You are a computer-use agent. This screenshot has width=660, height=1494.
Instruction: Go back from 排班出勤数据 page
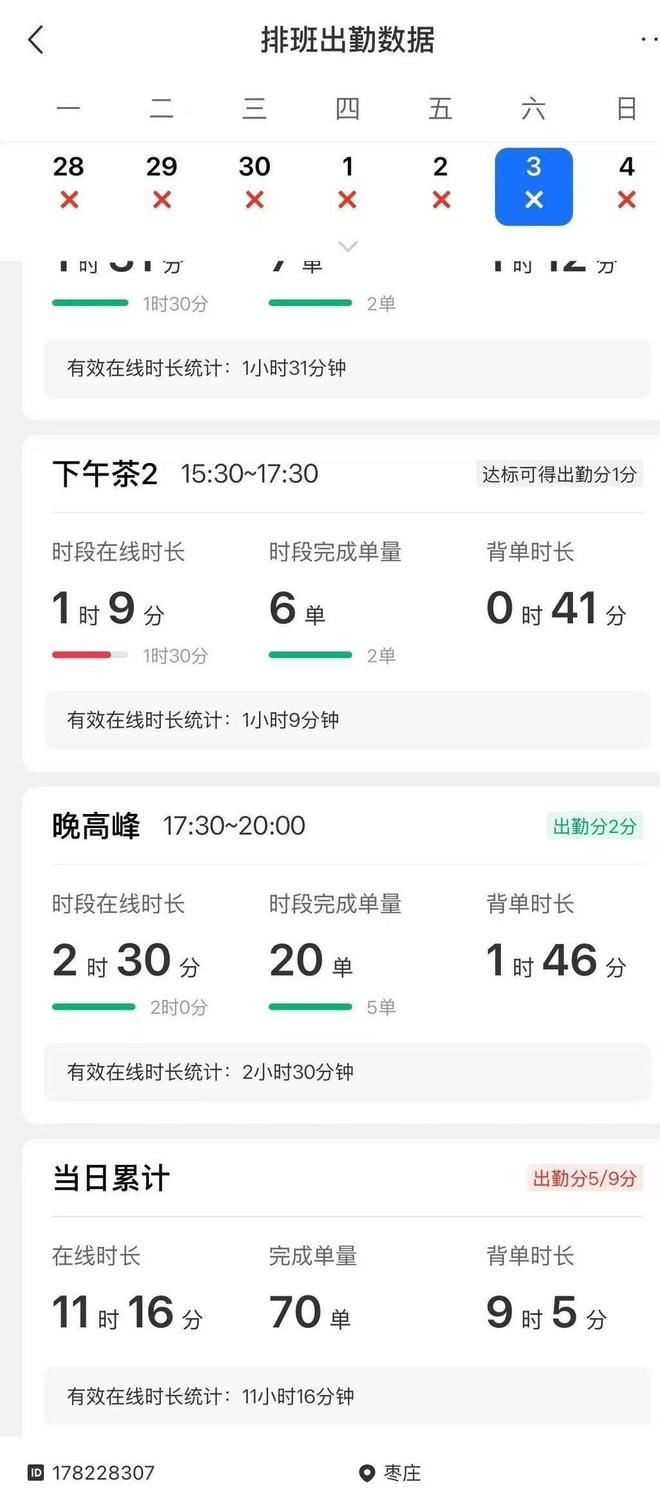coord(36,40)
